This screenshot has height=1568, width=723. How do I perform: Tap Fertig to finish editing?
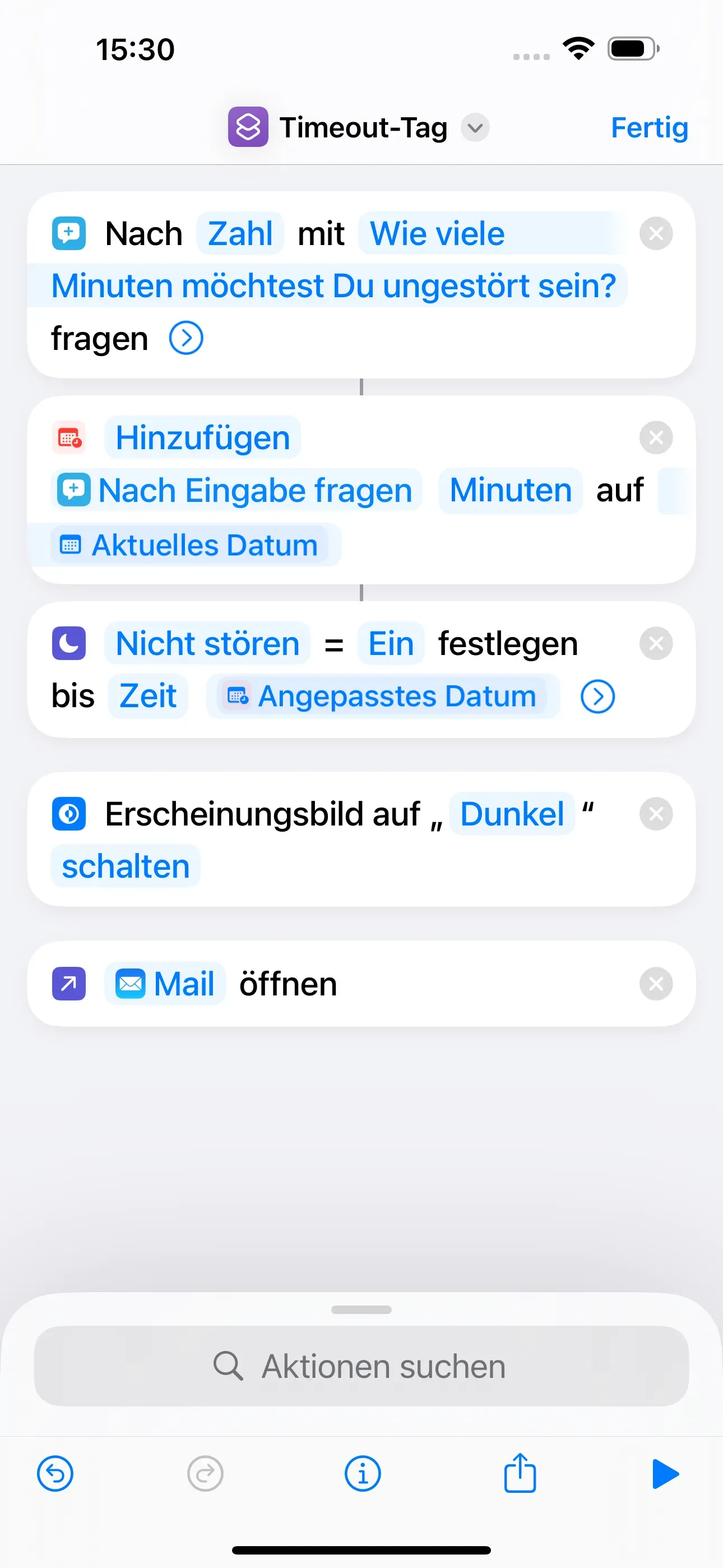click(x=649, y=128)
